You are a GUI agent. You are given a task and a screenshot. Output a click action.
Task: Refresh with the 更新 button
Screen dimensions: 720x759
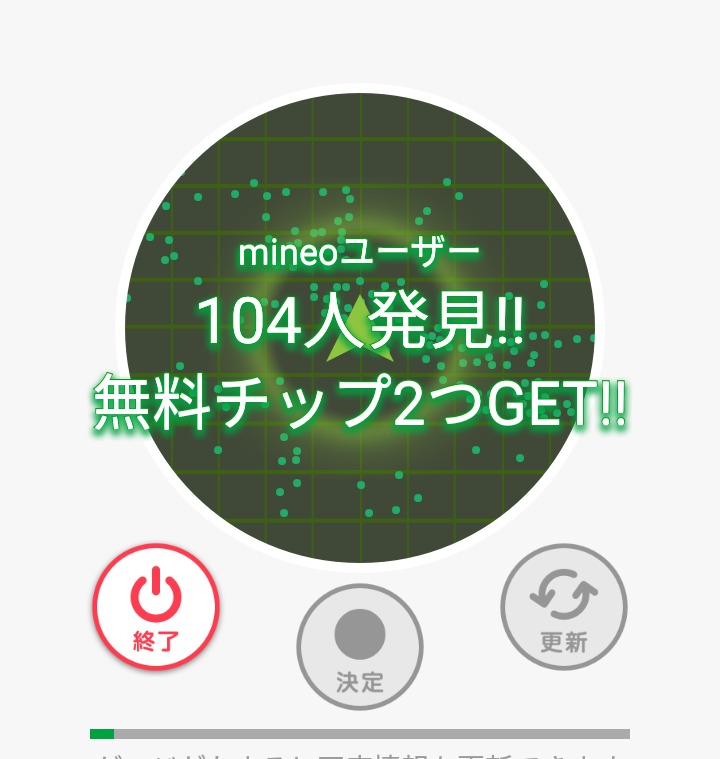tap(564, 607)
